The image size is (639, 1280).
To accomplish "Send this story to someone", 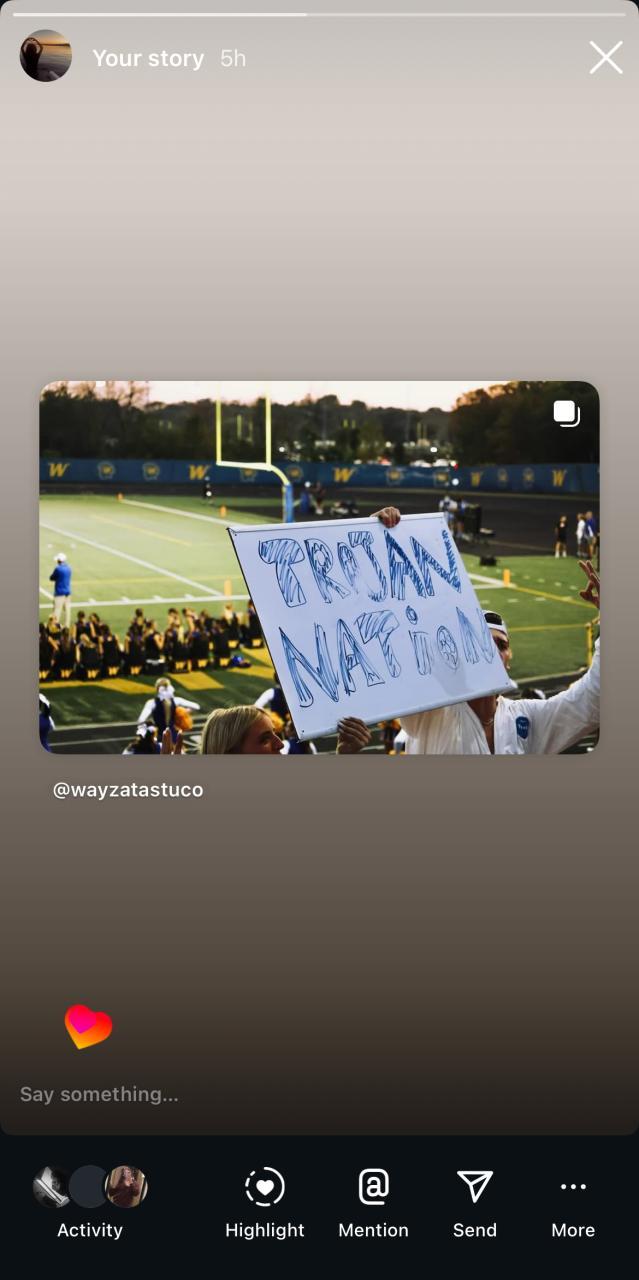I will tap(475, 1202).
